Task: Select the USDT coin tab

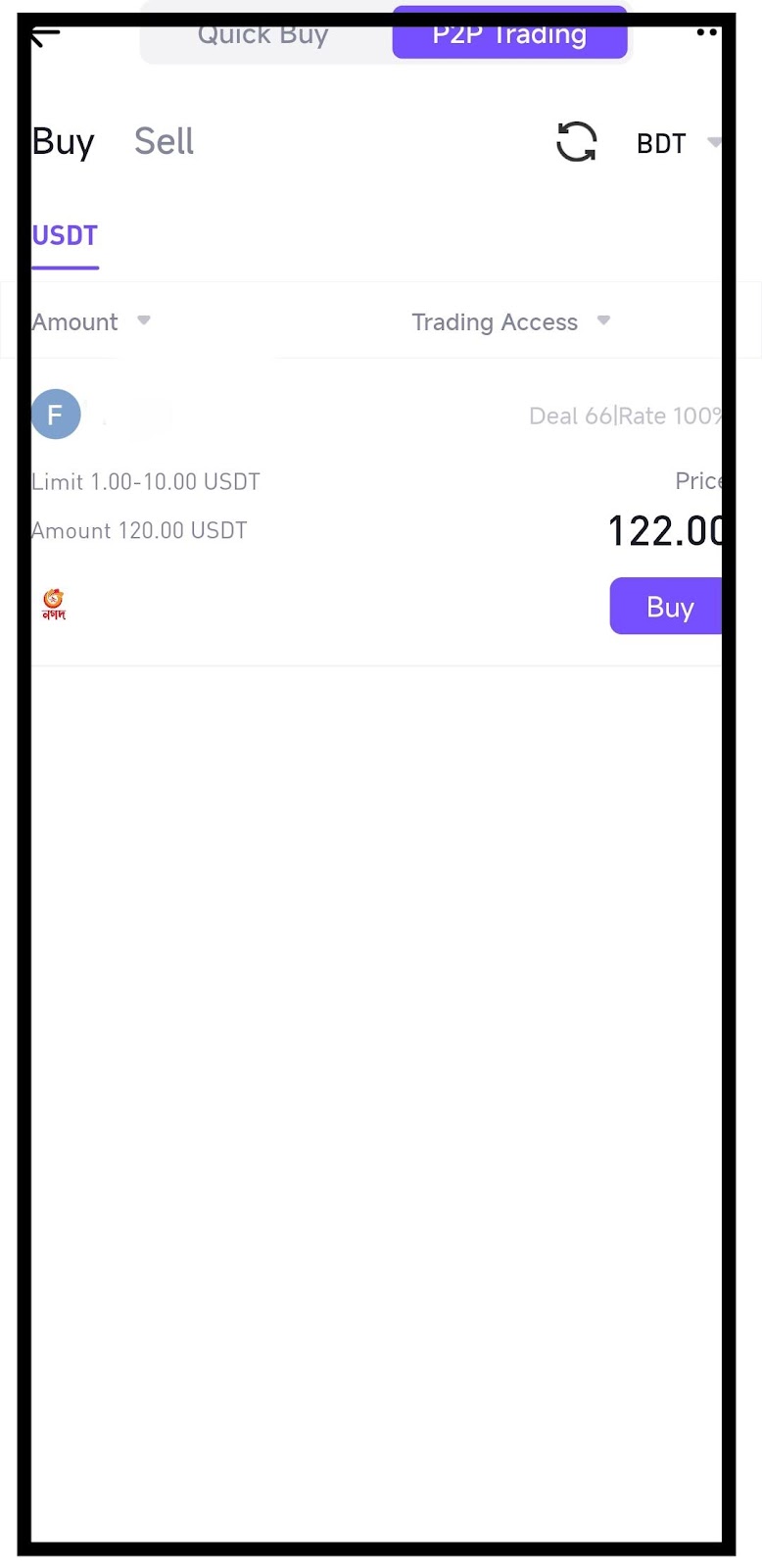Action: point(65,236)
